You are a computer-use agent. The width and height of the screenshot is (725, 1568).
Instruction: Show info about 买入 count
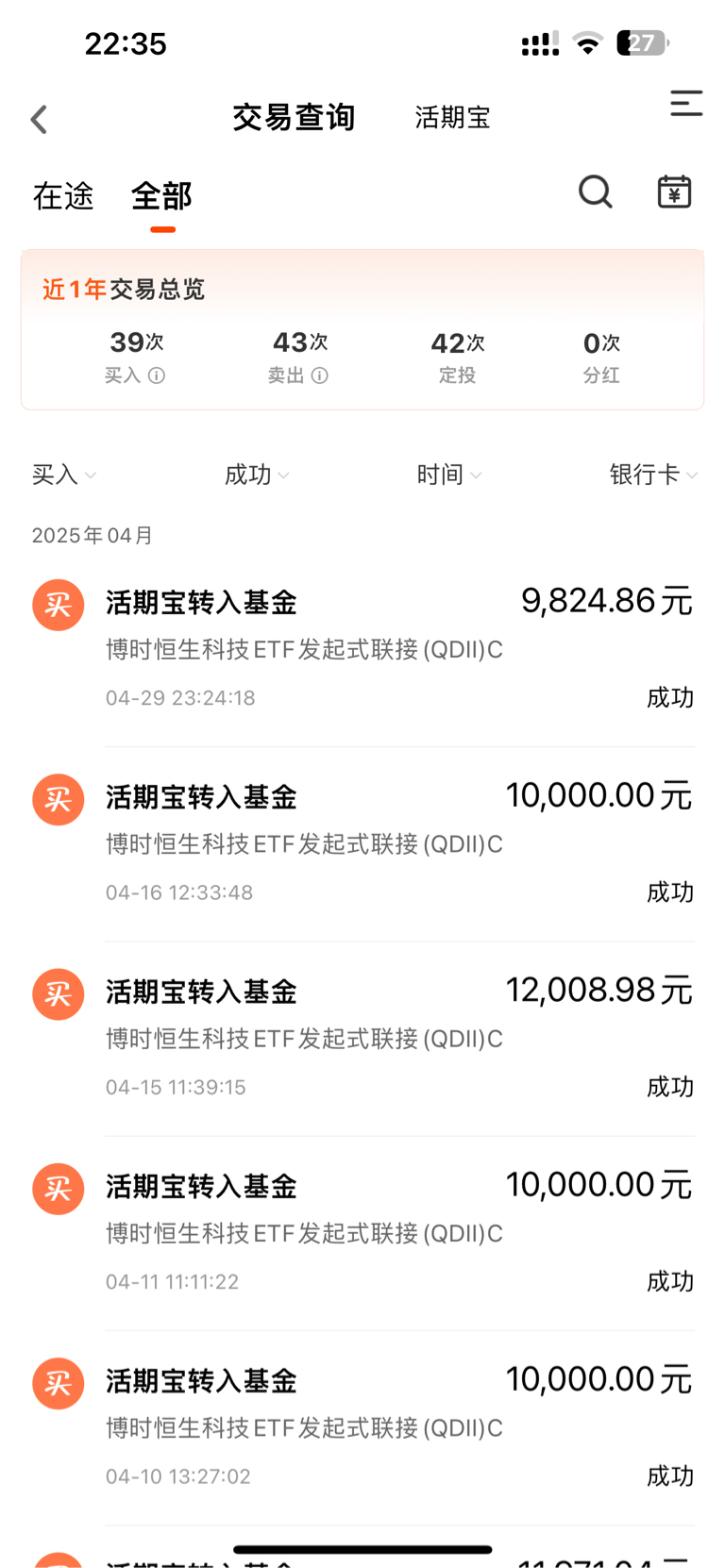coord(157,375)
